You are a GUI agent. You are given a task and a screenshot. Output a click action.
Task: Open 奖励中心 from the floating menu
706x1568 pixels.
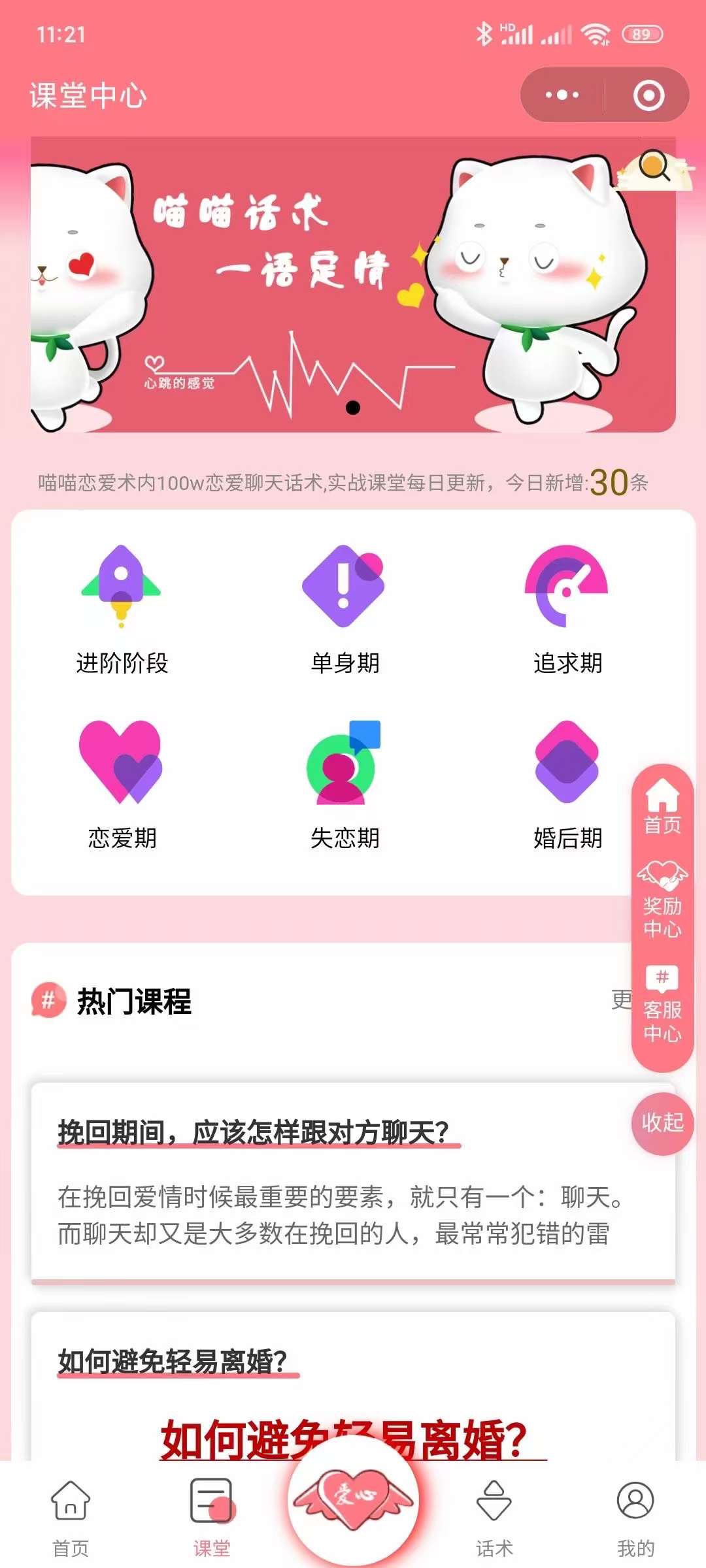coord(662,898)
